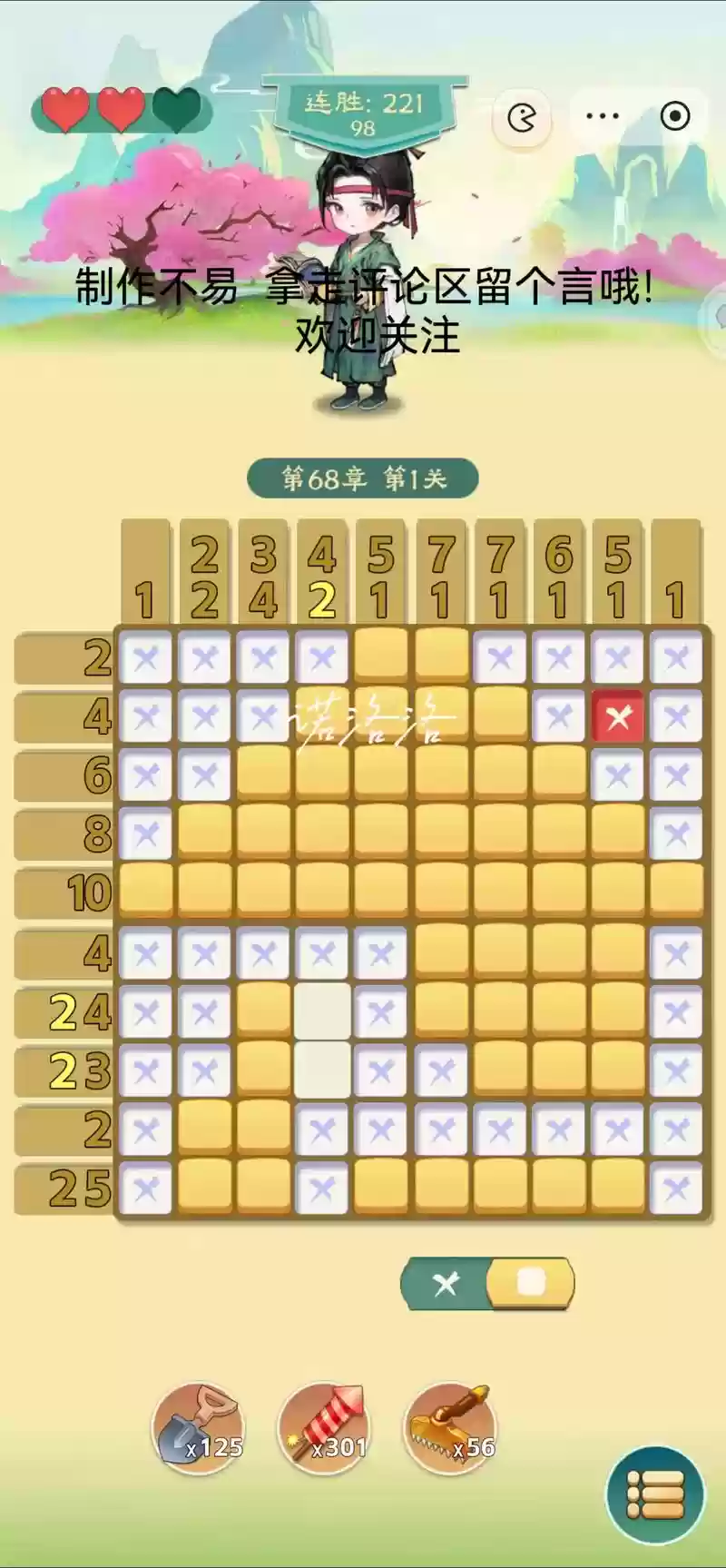Viewport: 726px width, 1568px height.
Task: Open the three-dot more menu
Action: (603, 116)
